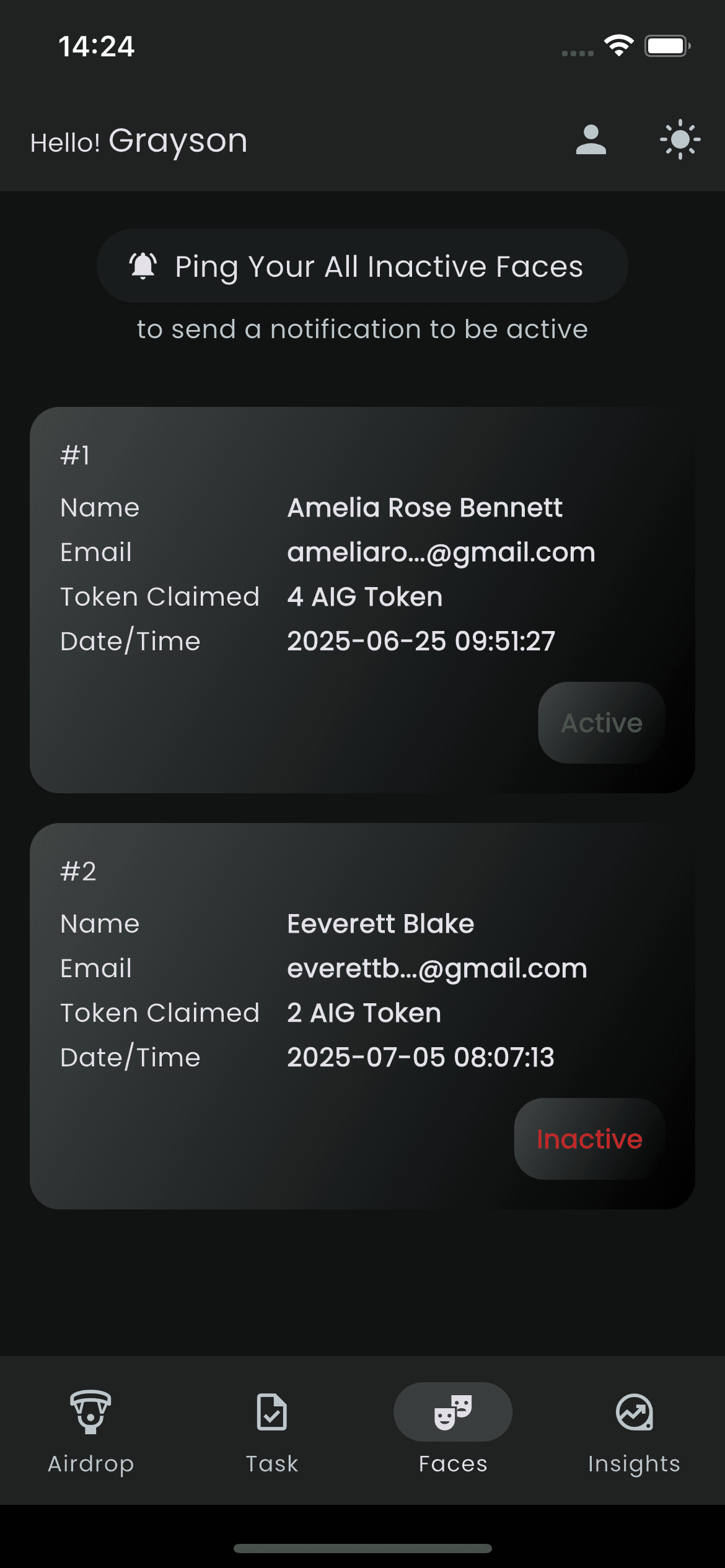Open the user profile icon
Viewport: 725px width, 1568px height.
[x=591, y=140]
